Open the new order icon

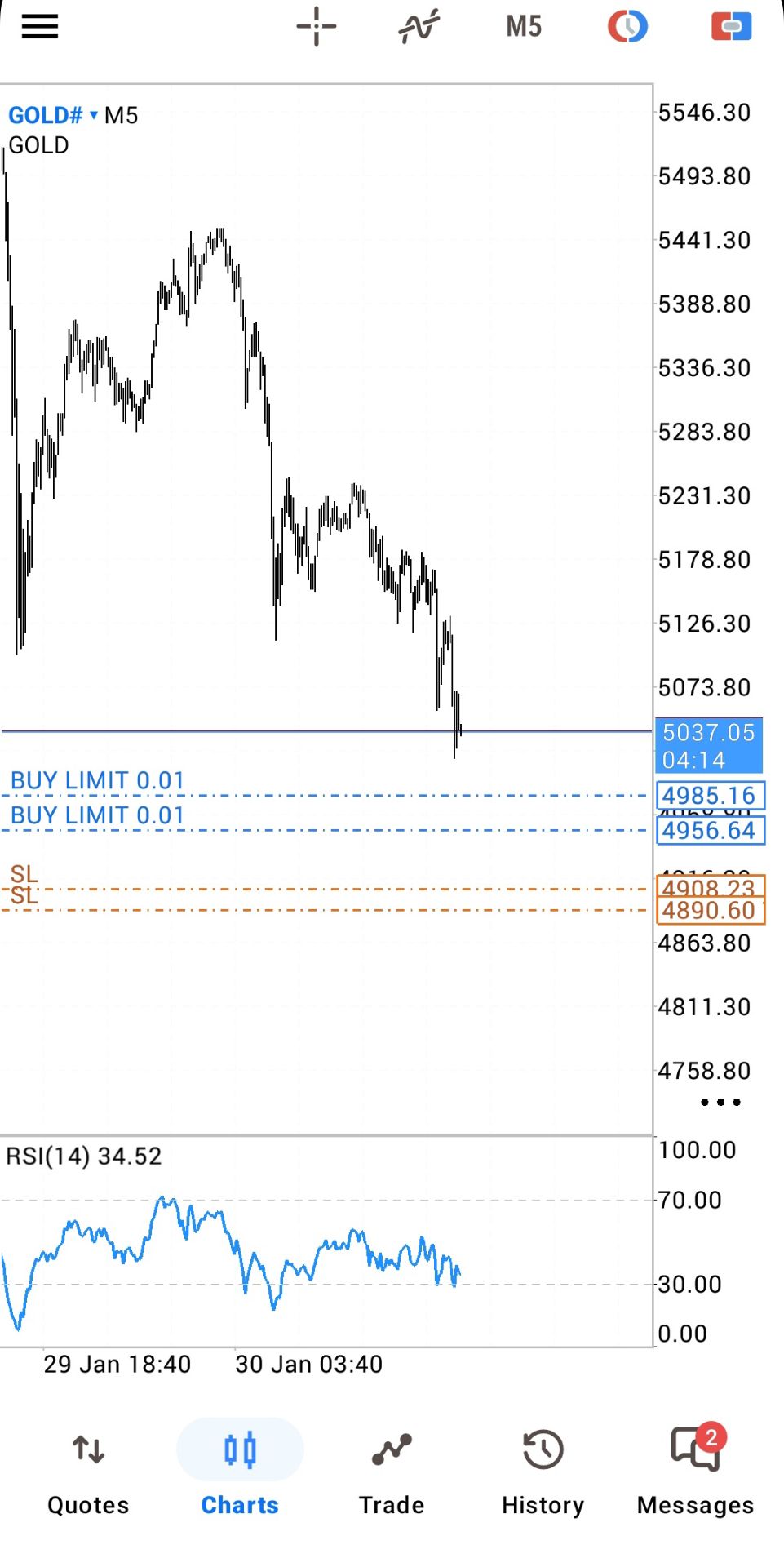[731, 27]
